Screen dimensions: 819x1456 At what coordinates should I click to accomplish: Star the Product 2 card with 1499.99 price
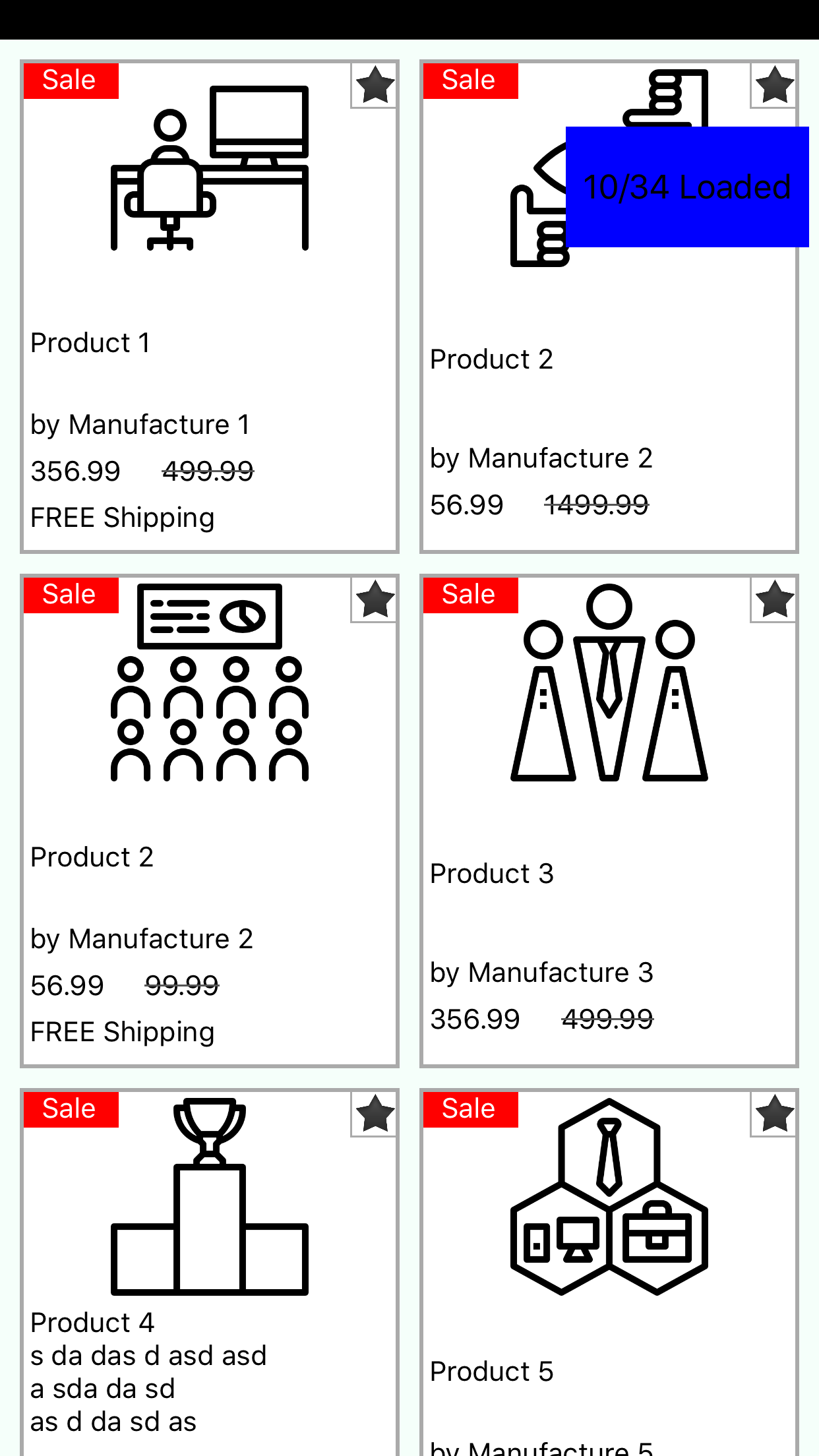[x=774, y=85]
